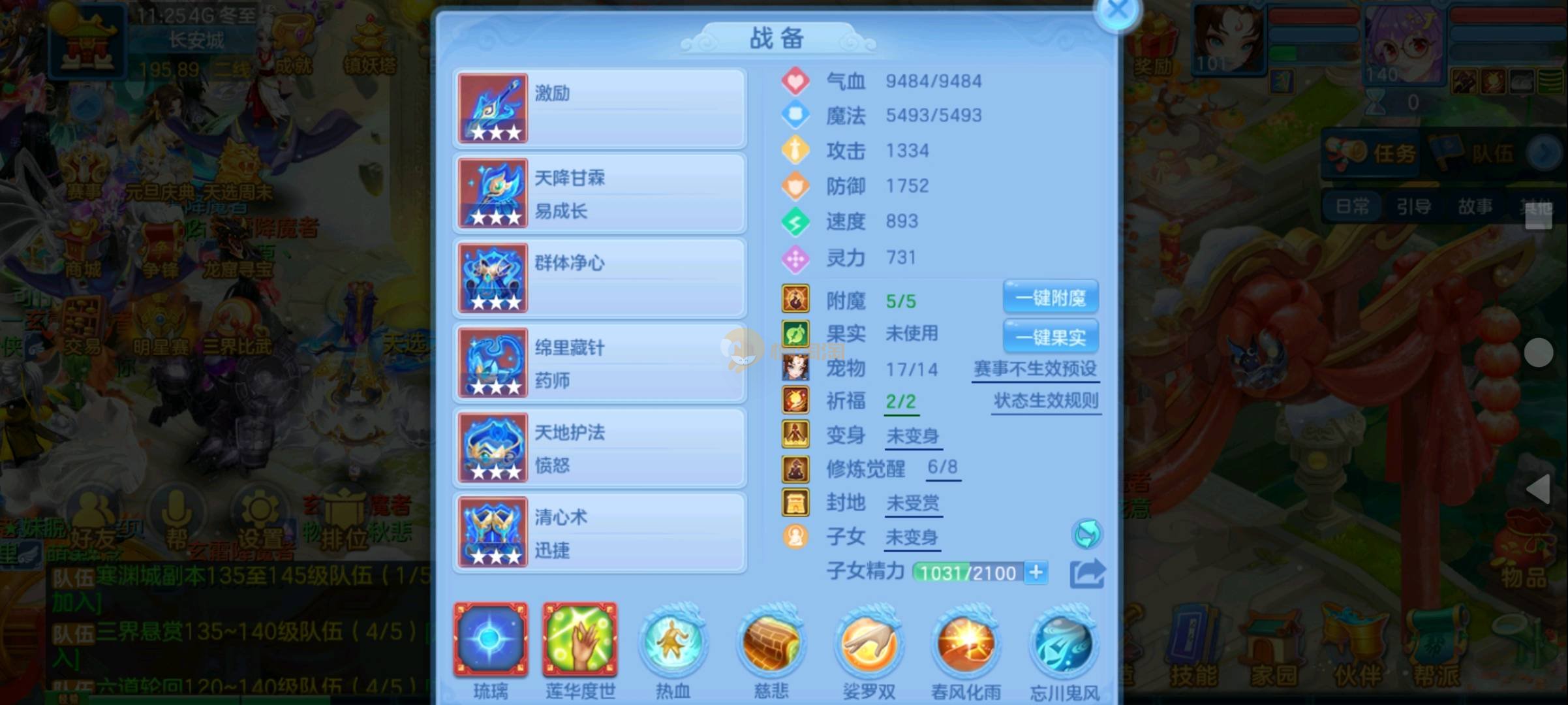Select the 莲华度世 skill icon
The image size is (1568, 705).
pyautogui.click(x=579, y=639)
